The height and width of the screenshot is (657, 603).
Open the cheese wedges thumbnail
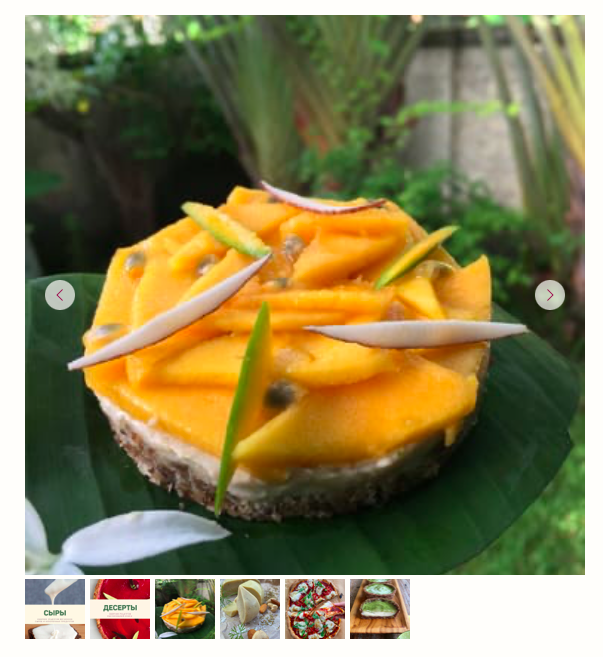tap(250, 608)
